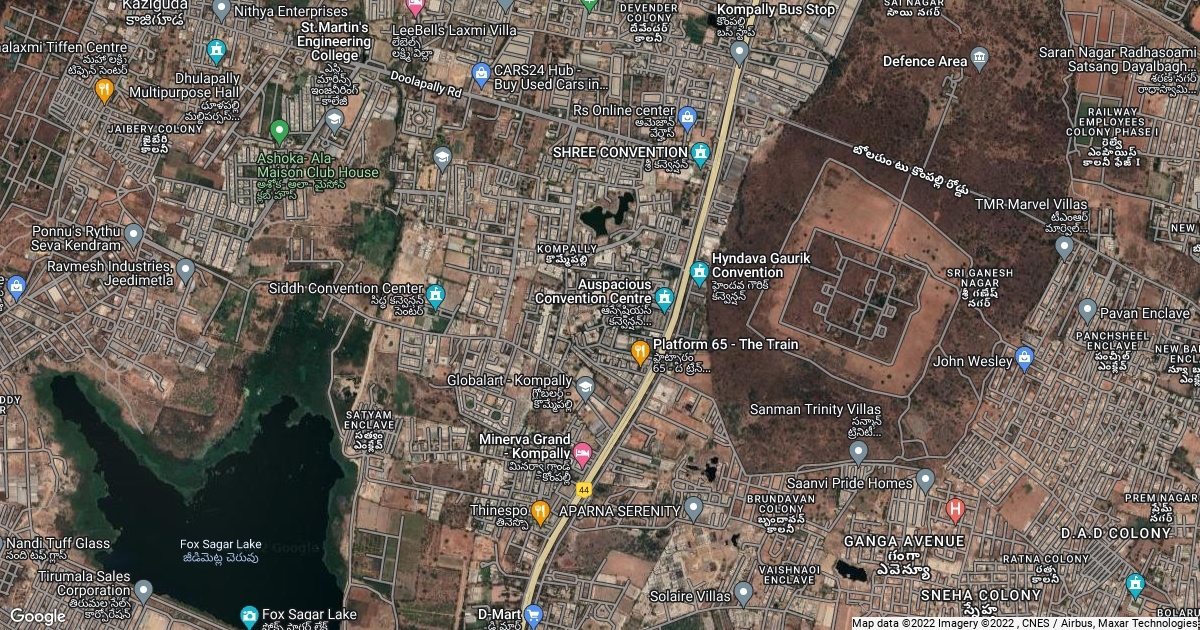1200x630 pixels.
Task: Open the Kompally Bus Stop marker
Action: click(x=739, y=51)
